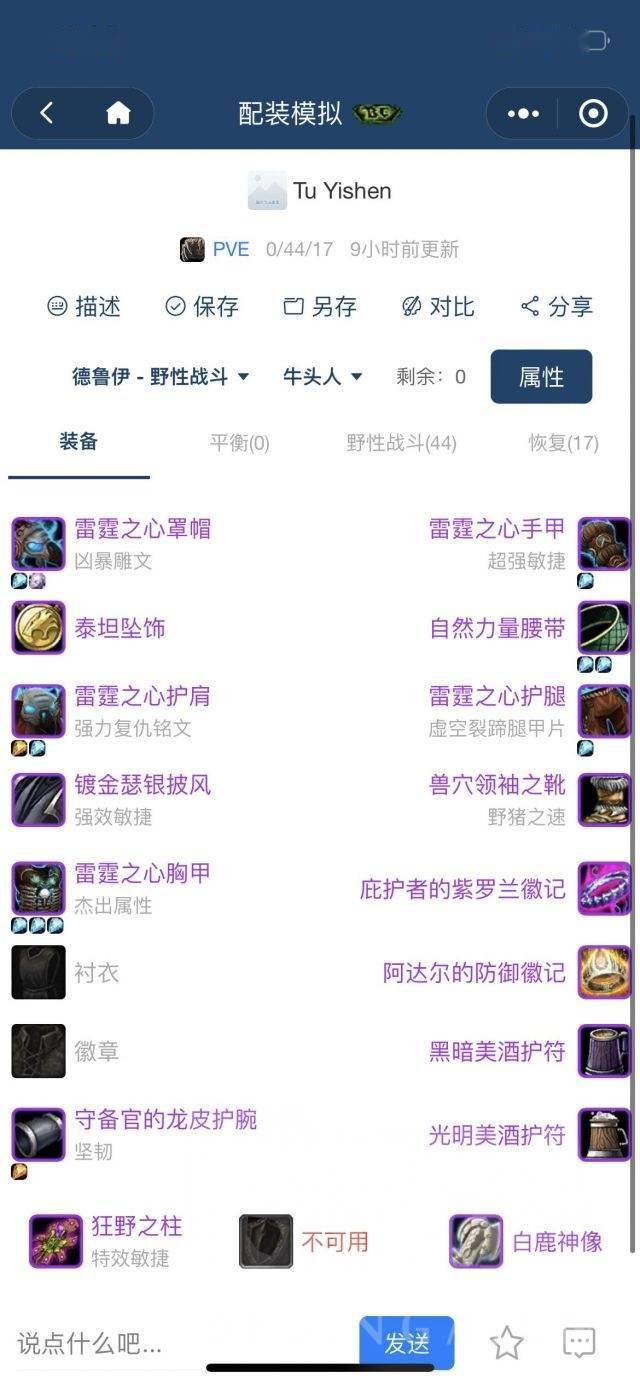
Task: Share this build via 分享
Action: (x=557, y=307)
